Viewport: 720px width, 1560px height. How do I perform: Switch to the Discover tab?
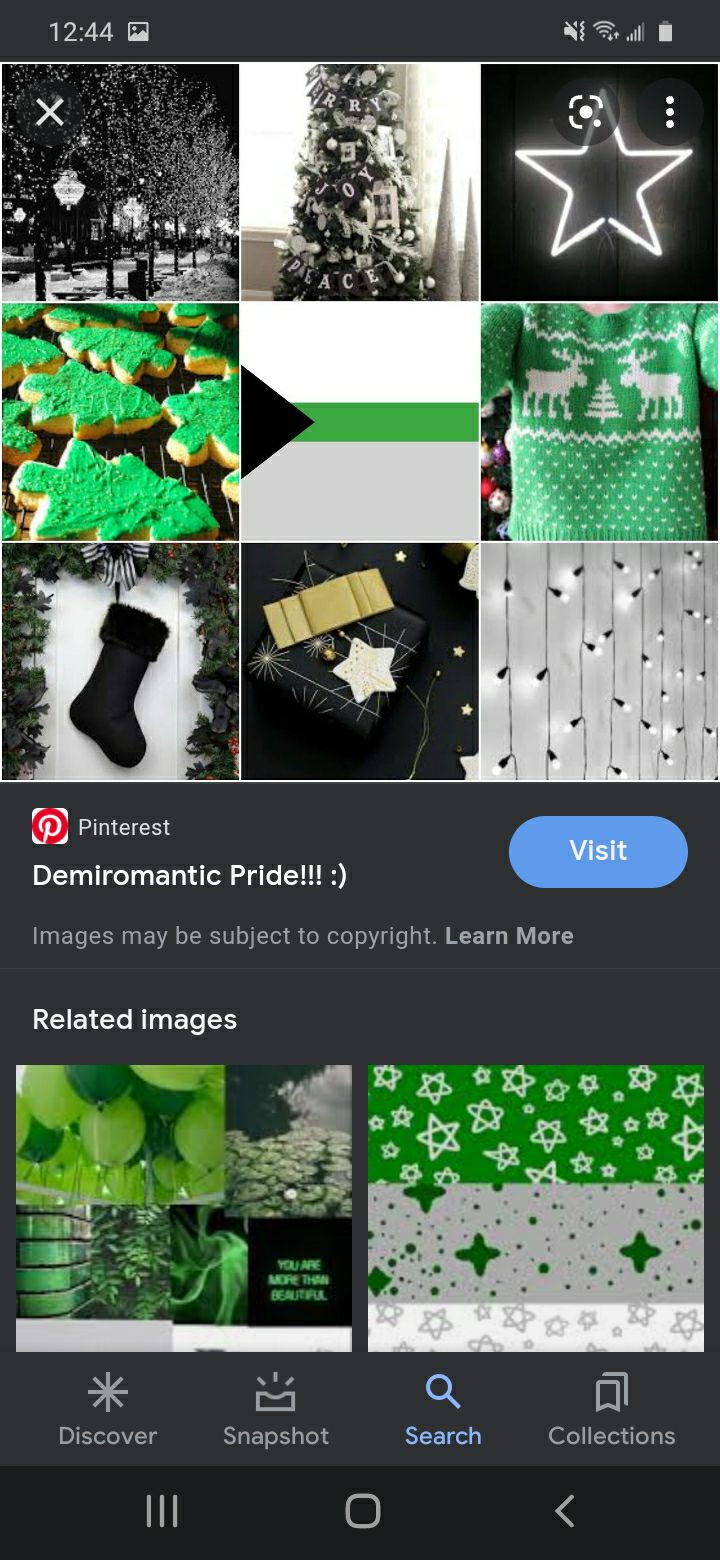click(x=108, y=1411)
